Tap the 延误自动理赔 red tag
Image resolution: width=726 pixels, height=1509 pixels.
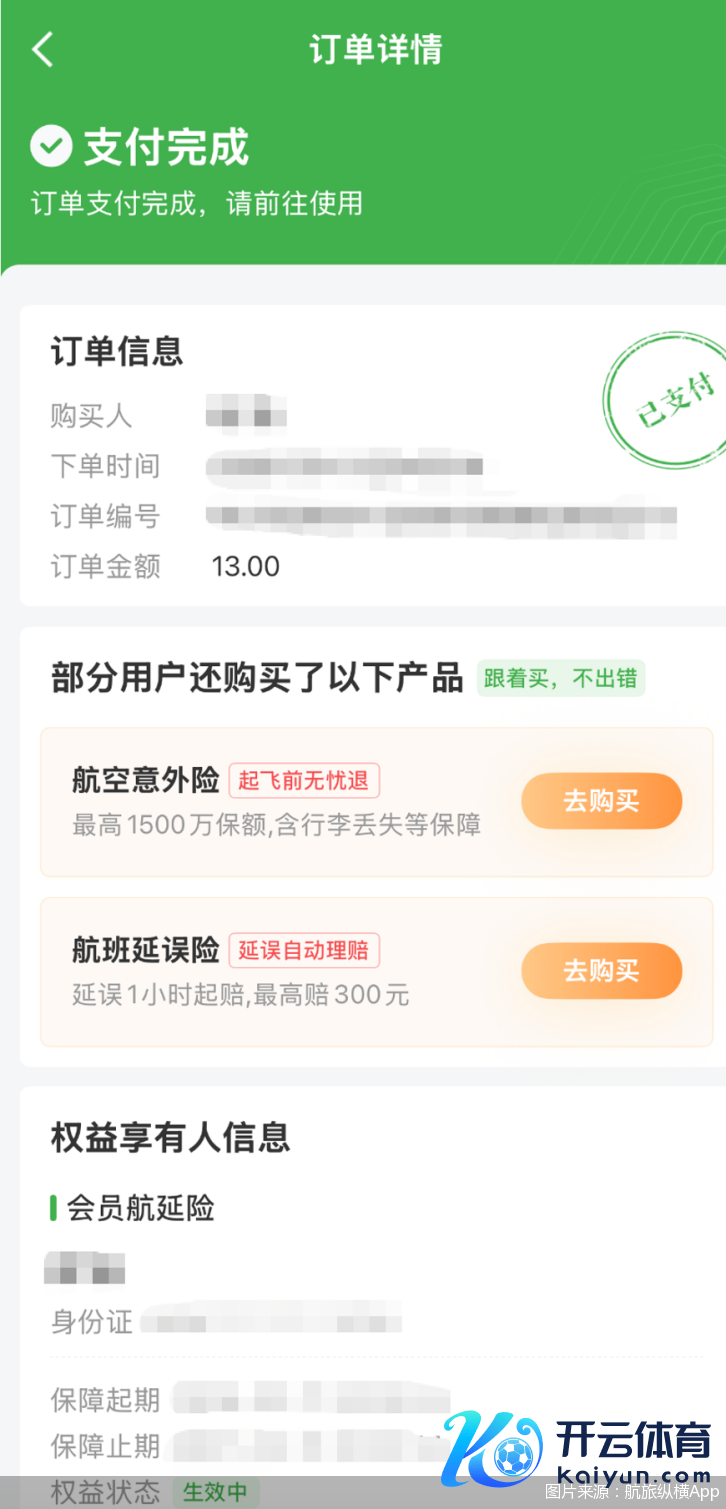pos(304,950)
